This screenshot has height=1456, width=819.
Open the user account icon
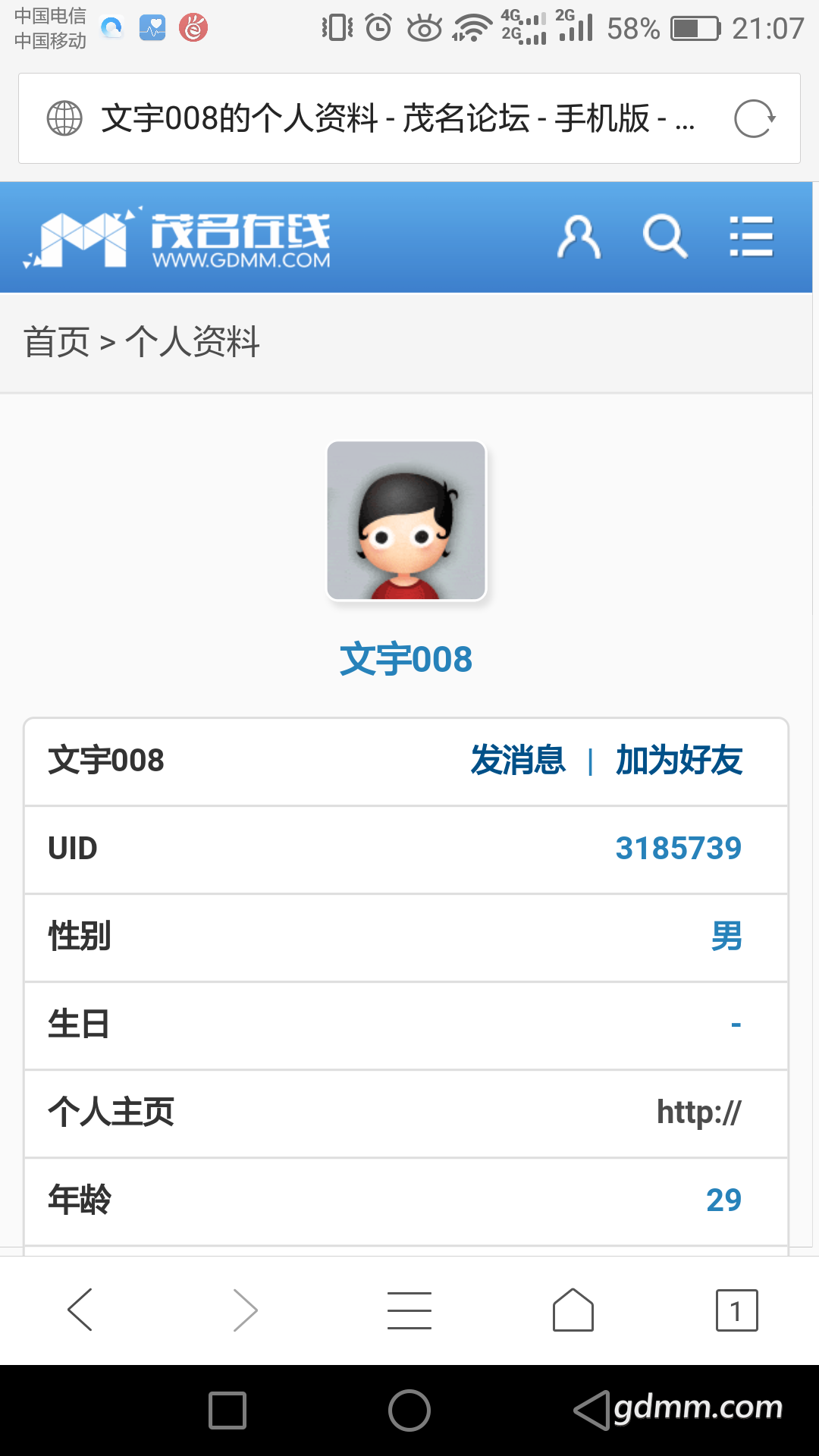pyautogui.click(x=579, y=237)
